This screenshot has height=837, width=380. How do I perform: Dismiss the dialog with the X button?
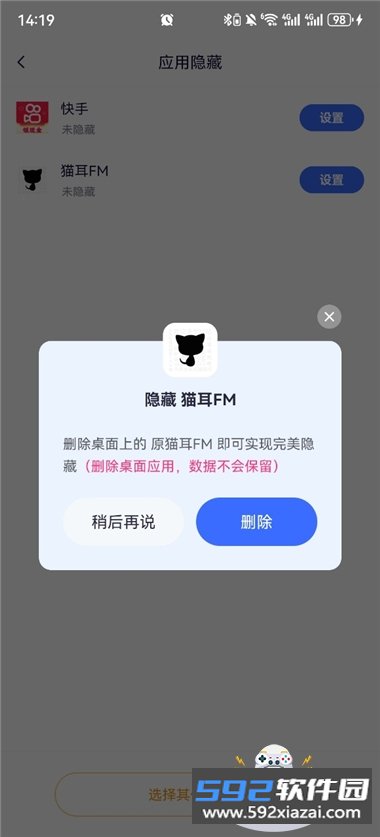pyautogui.click(x=329, y=317)
